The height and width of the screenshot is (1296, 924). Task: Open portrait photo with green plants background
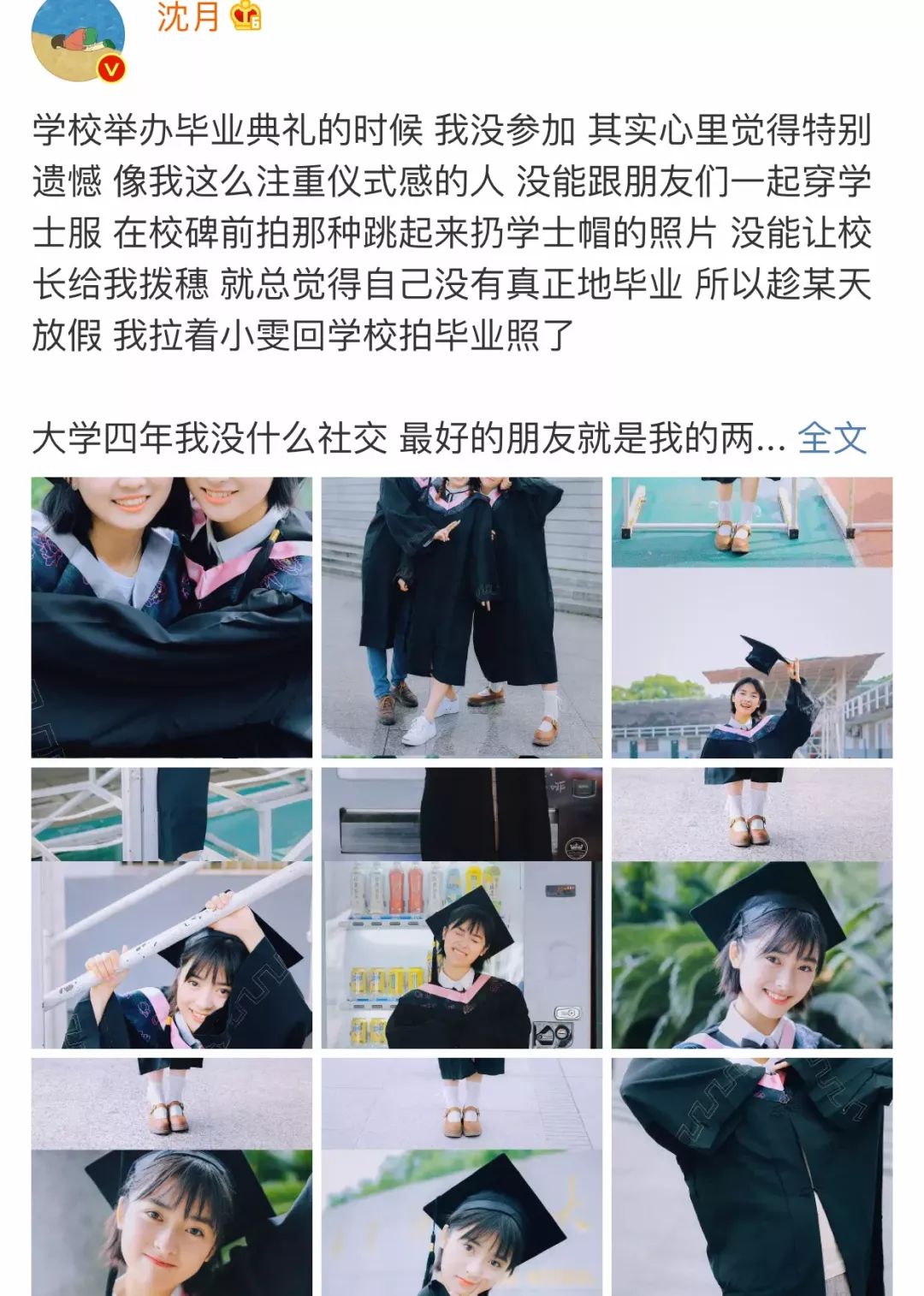(751, 907)
